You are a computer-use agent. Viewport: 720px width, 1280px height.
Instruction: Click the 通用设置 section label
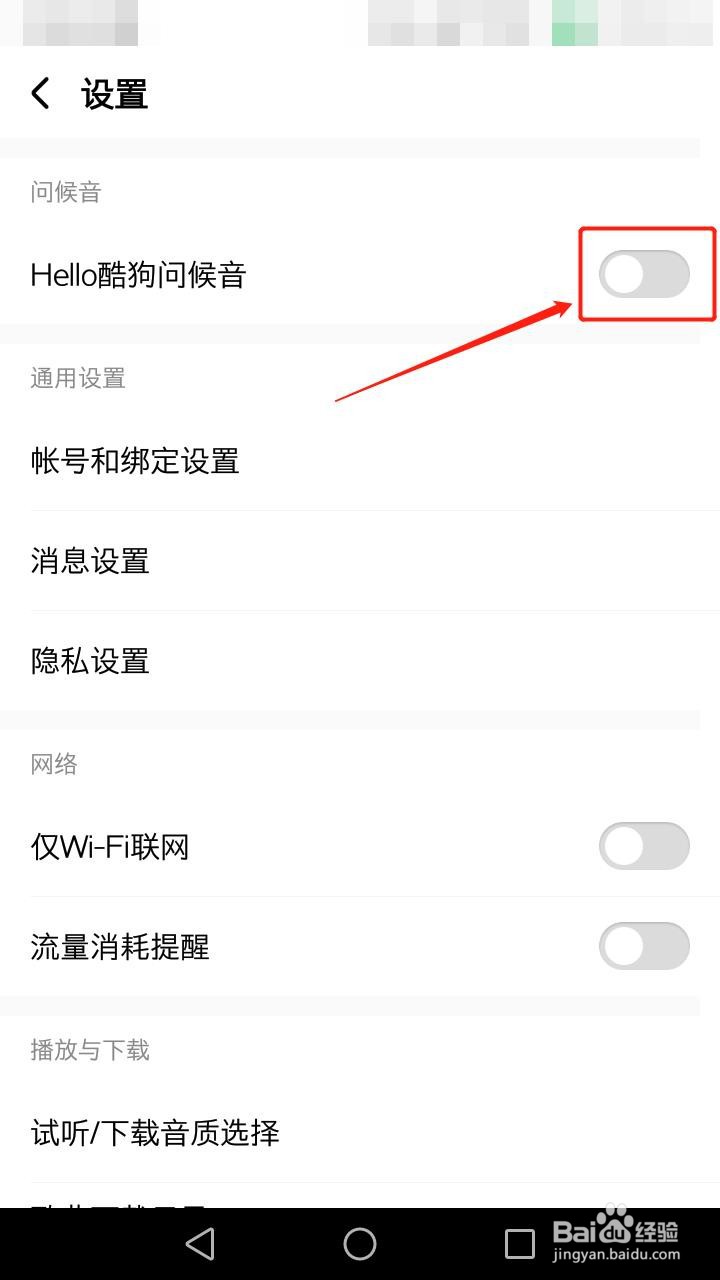pos(76,379)
